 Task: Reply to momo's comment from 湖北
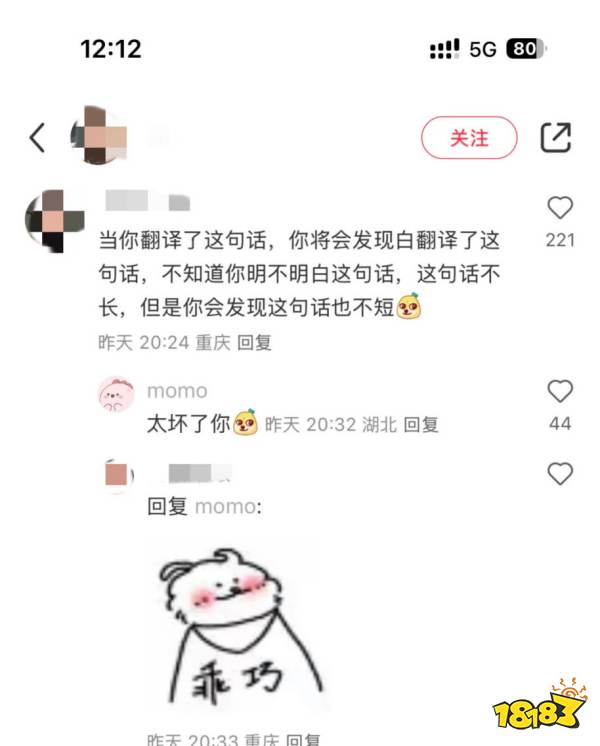(421, 425)
